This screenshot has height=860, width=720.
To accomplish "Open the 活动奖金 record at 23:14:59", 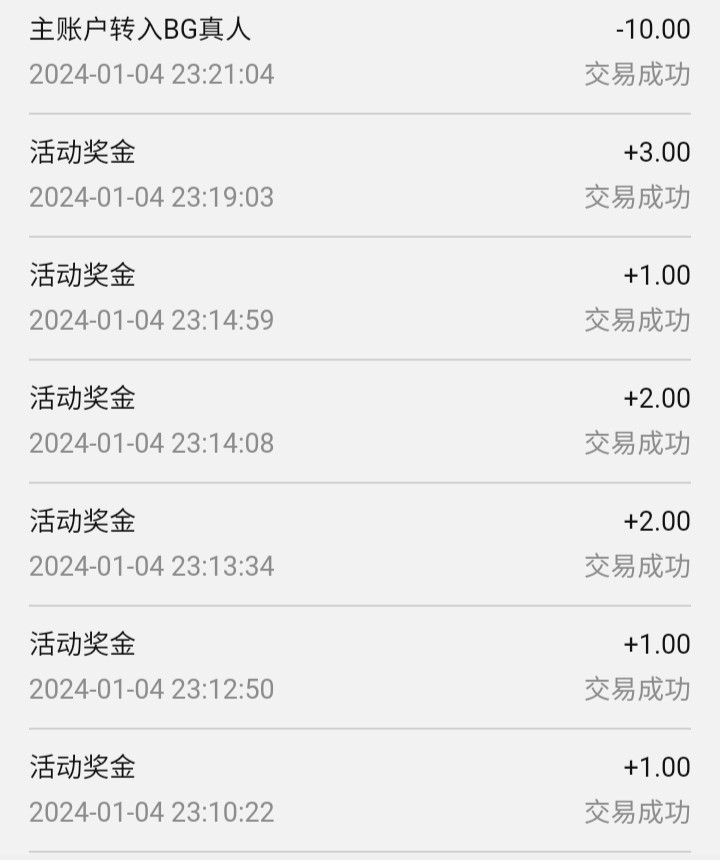I will tap(360, 298).
